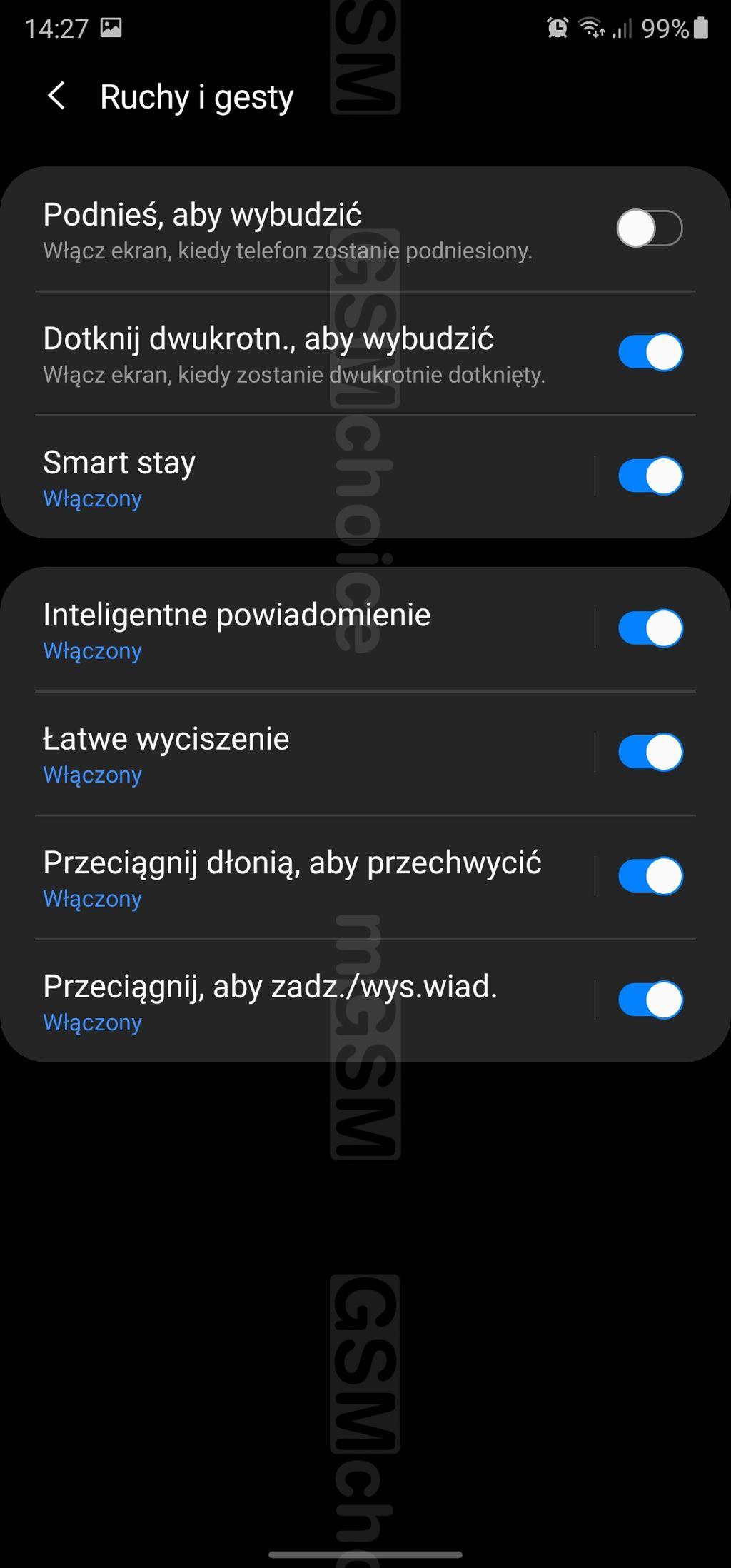Image resolution: width=731 pixels, height=1568 pixels.
Task: Disable Dotknij dwukrotn., aby wybudzić switch
Action: coord(650,352)
